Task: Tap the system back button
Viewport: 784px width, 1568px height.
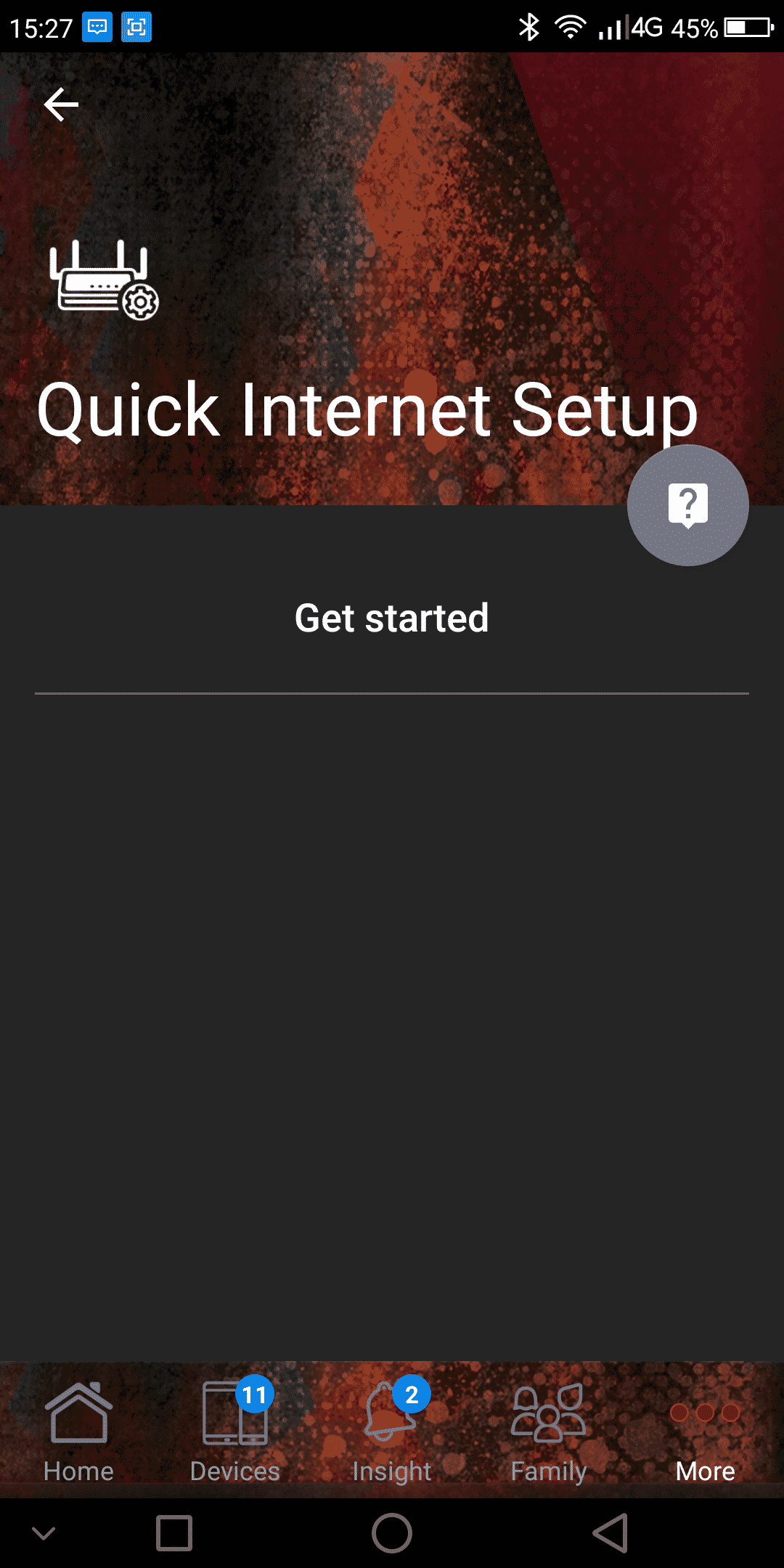Action: 610,1533
